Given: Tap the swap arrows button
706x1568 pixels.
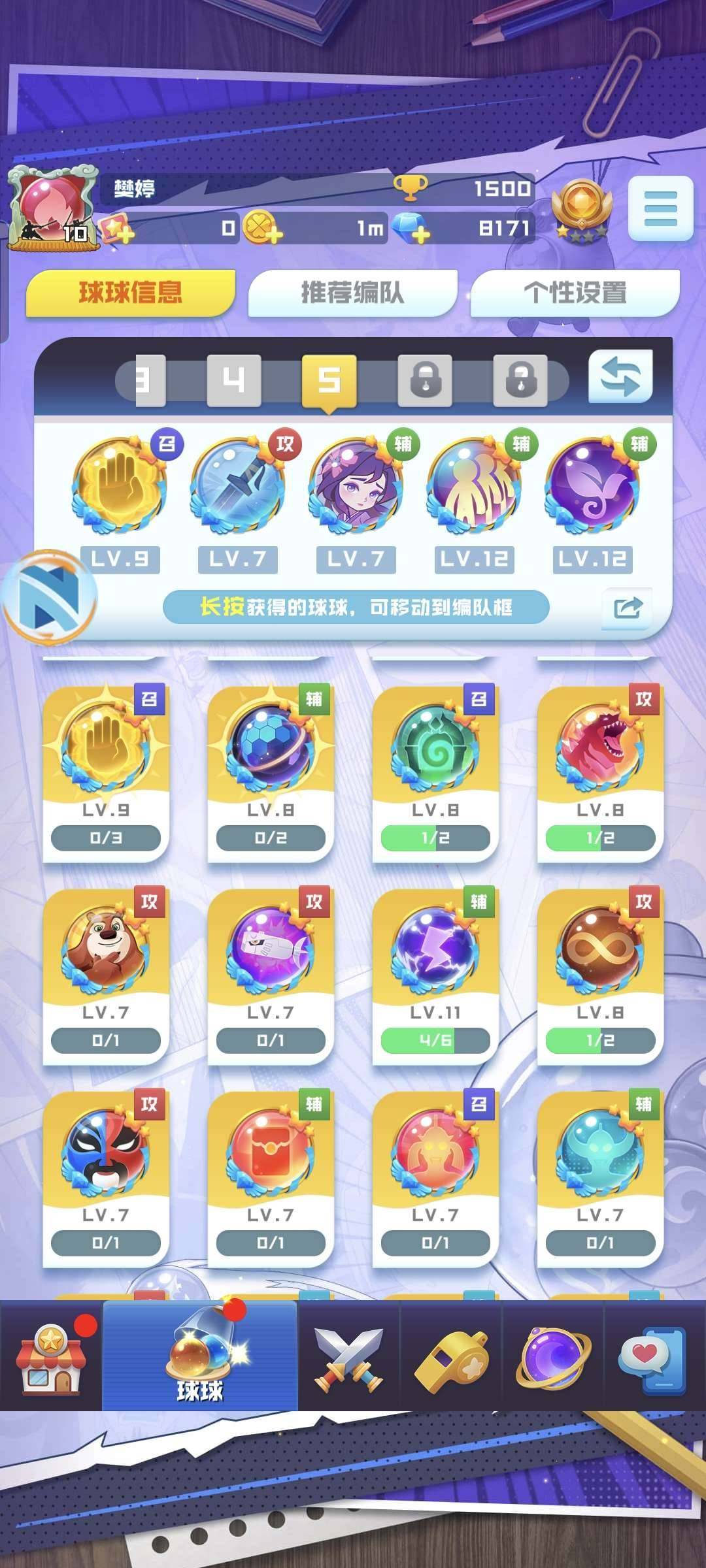Looking at the screenshot, I should [620, 377].
